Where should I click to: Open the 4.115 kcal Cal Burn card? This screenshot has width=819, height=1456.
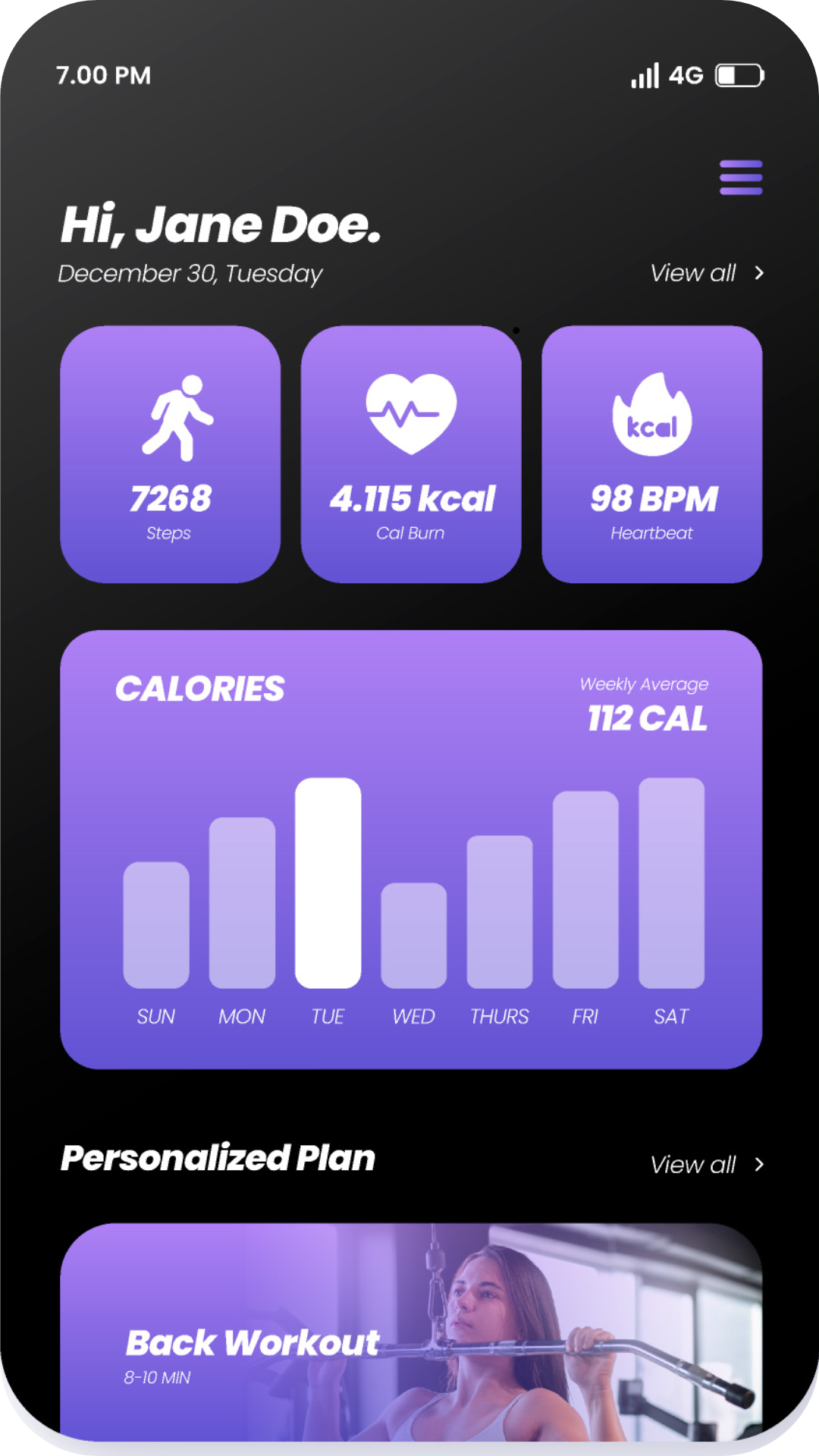point(411,454)
